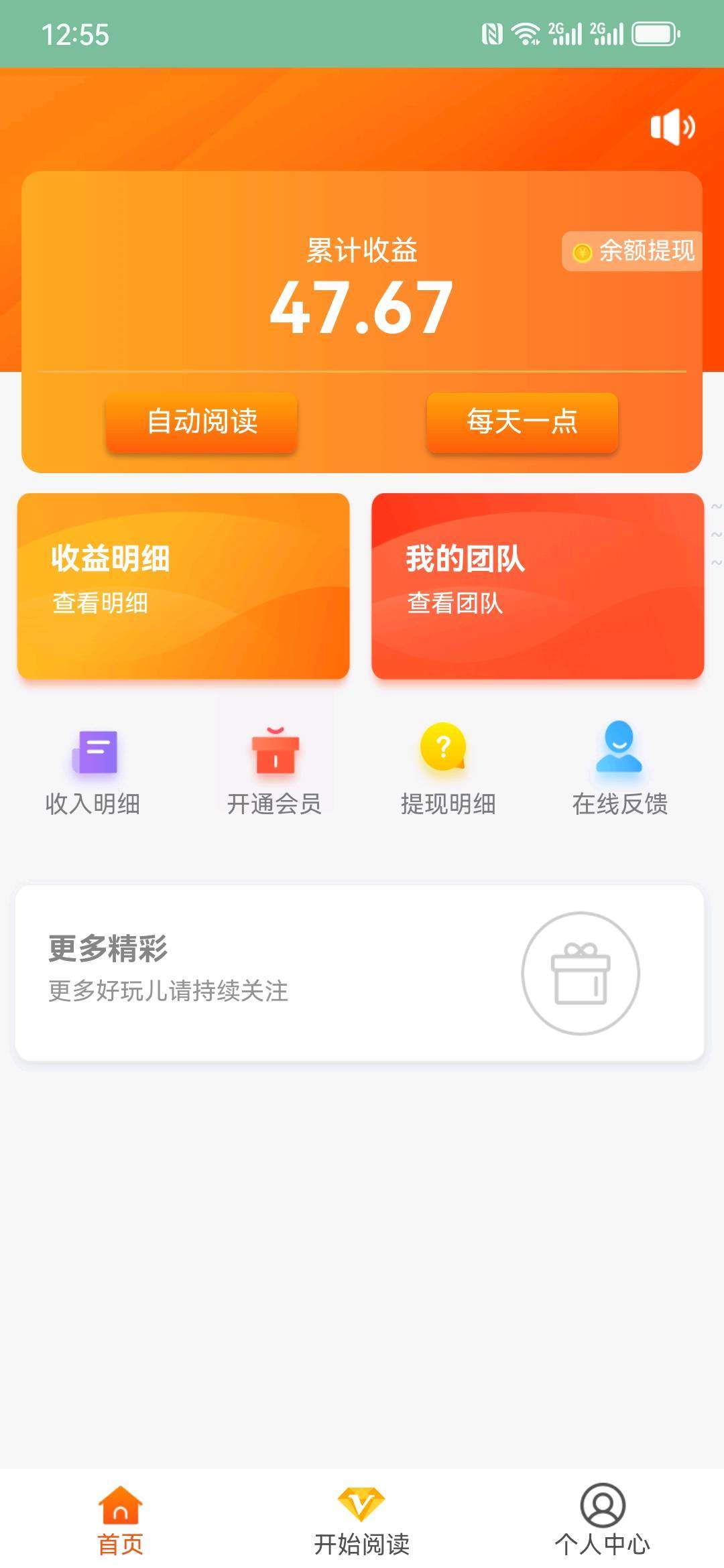This screenshot has width=724, height=1568.
Task: Open 余额提现 balance withdrawal
Action: pos(633,251)
